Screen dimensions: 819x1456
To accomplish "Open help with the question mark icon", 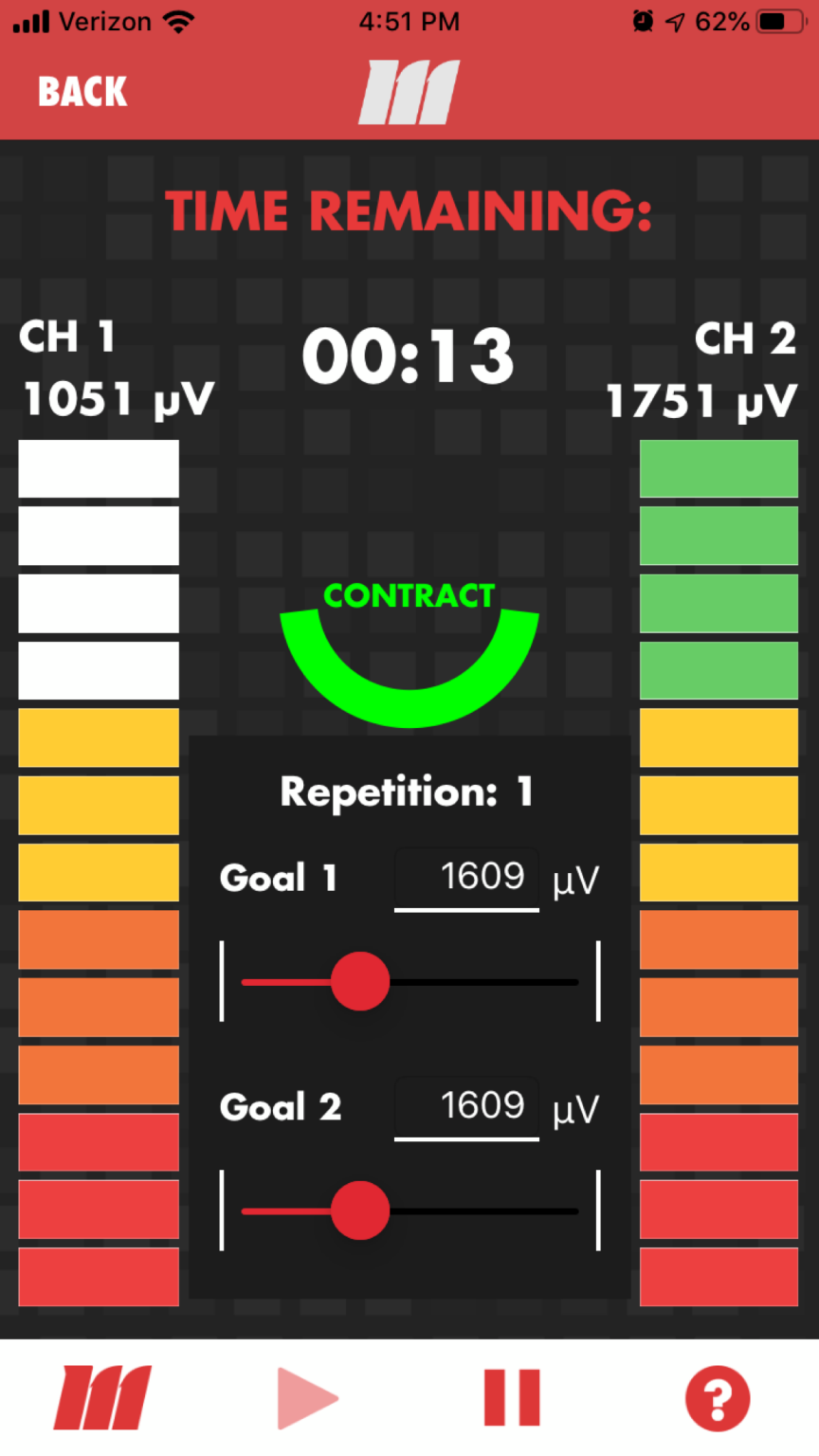I will point(718,1398).
